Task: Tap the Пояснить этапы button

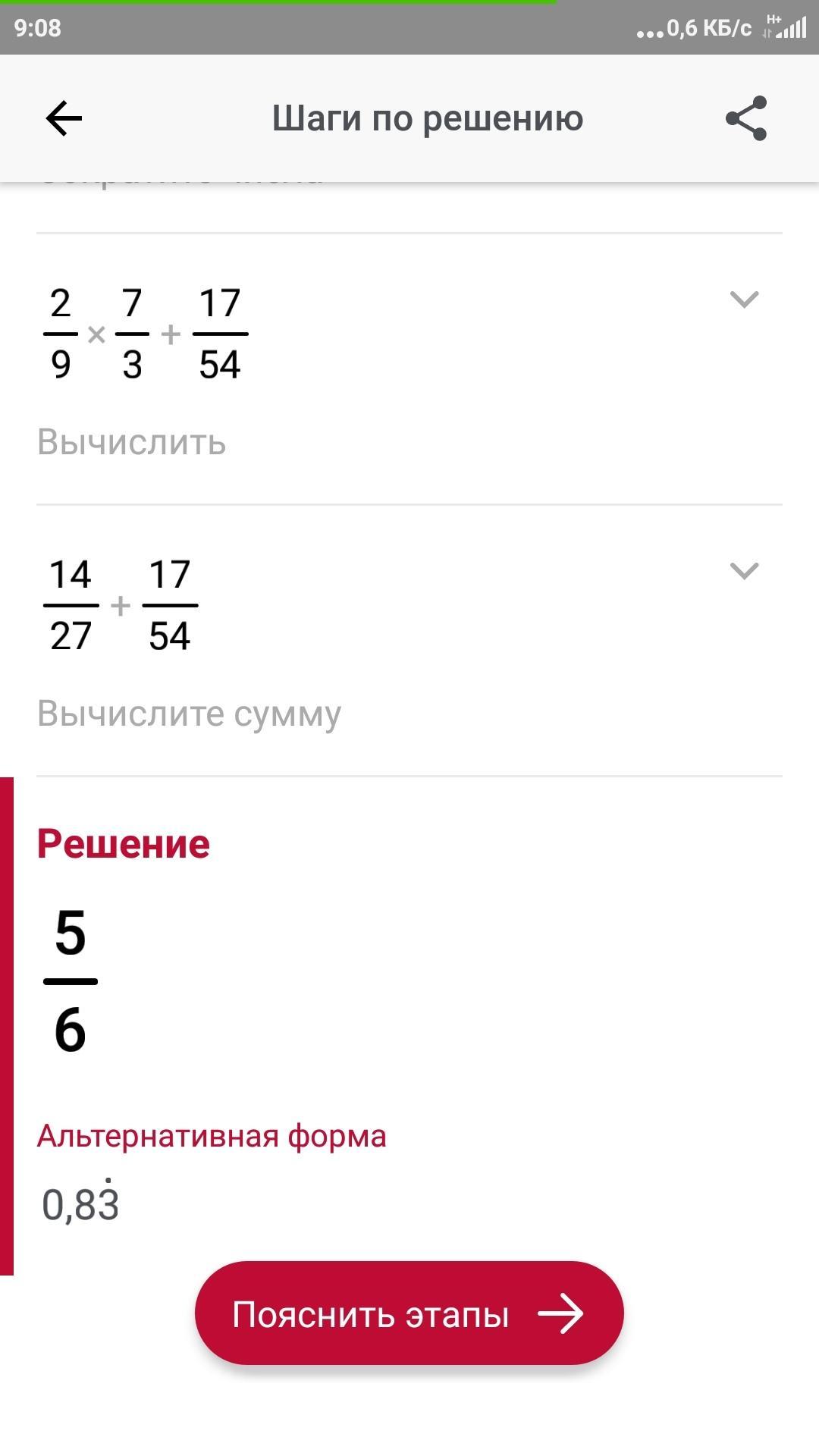Action: coord(409,1313)
